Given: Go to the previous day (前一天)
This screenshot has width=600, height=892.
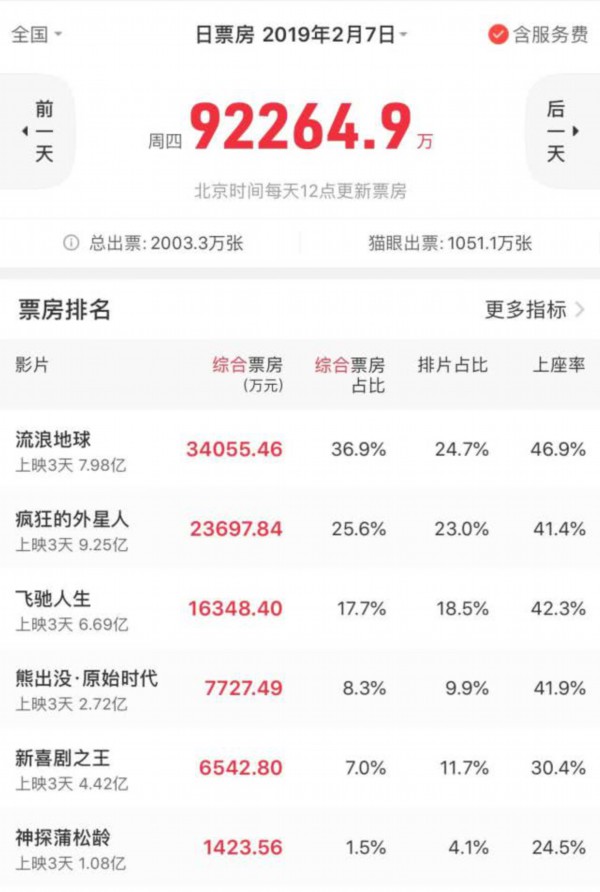Looking at the screenshot, I should (40, 131).
